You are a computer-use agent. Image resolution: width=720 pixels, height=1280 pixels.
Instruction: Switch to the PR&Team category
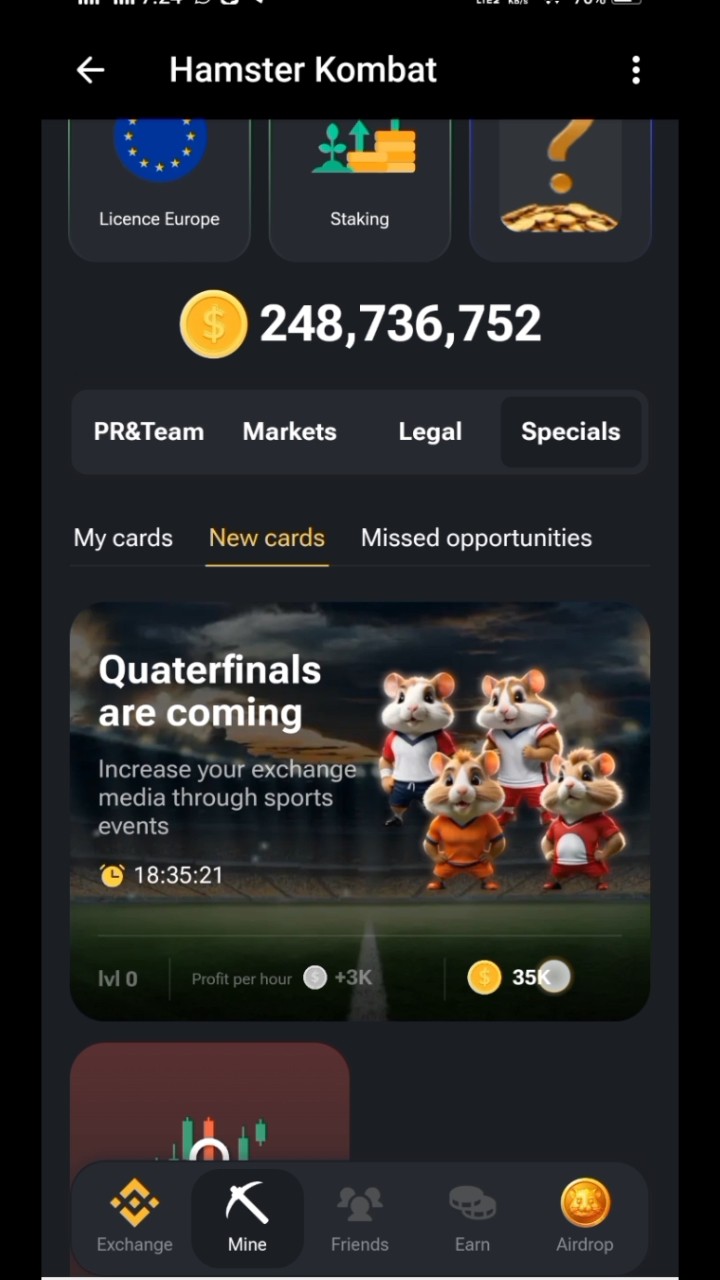(x=149, y=432)
